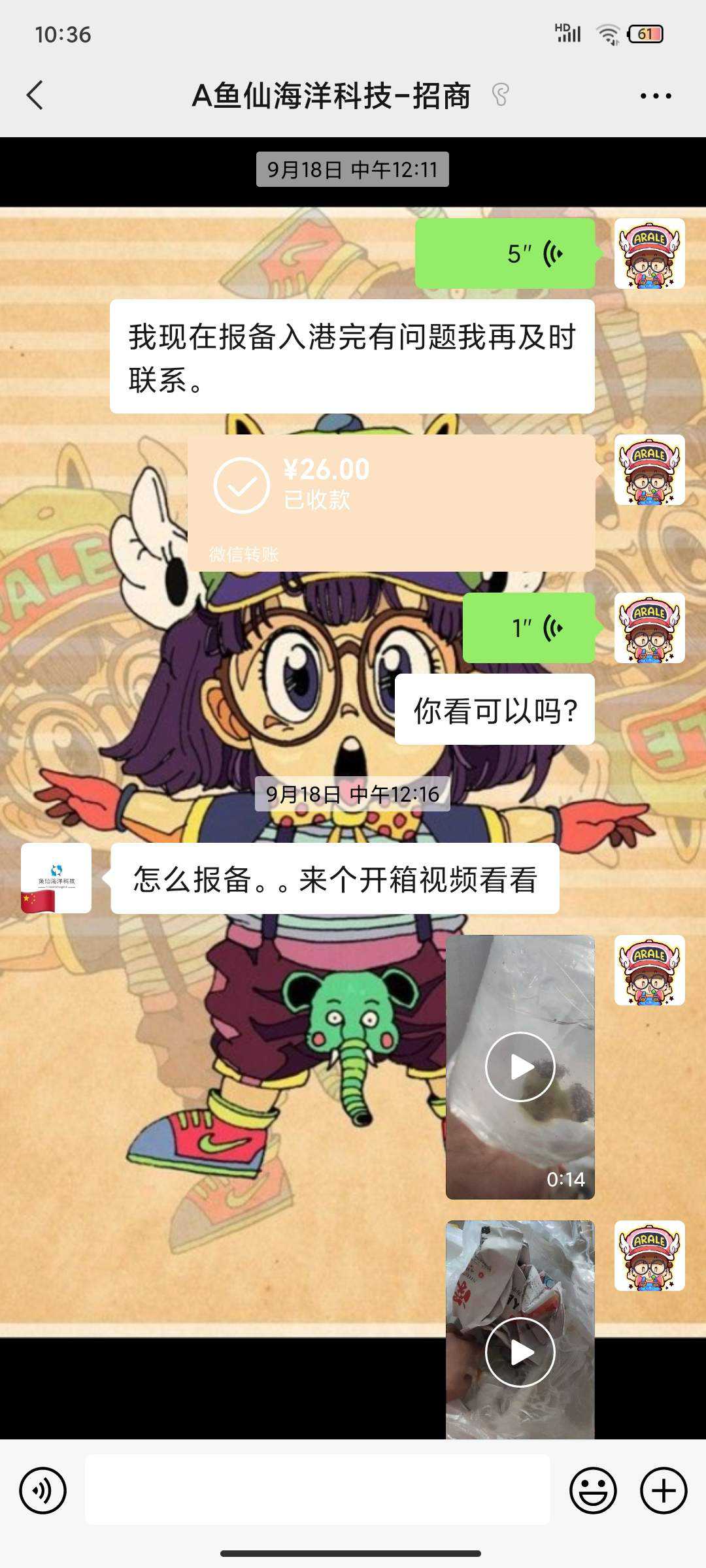Open the ¥26.00 WeChat transfer card

click(x=391, y=502)
